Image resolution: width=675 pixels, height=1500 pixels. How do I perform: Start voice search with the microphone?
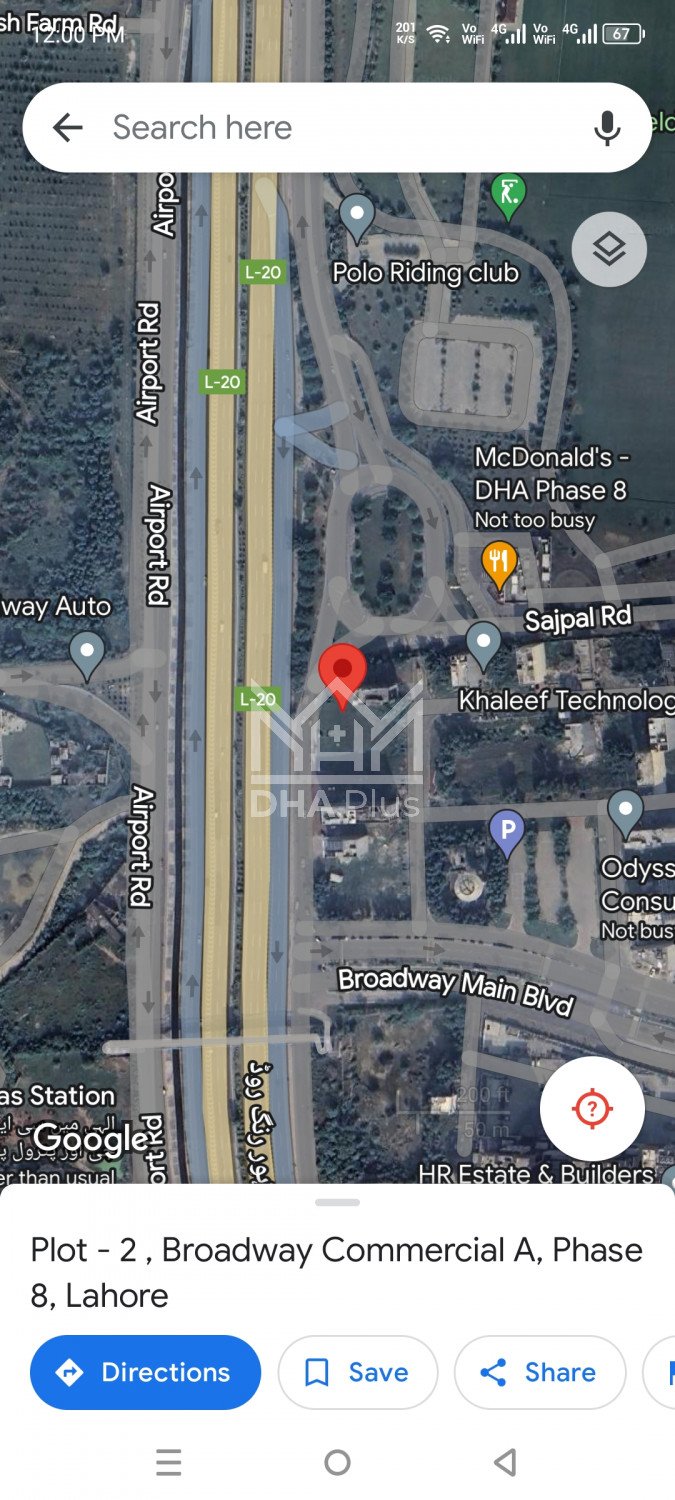pyautogui.click(x=607, y=128)
